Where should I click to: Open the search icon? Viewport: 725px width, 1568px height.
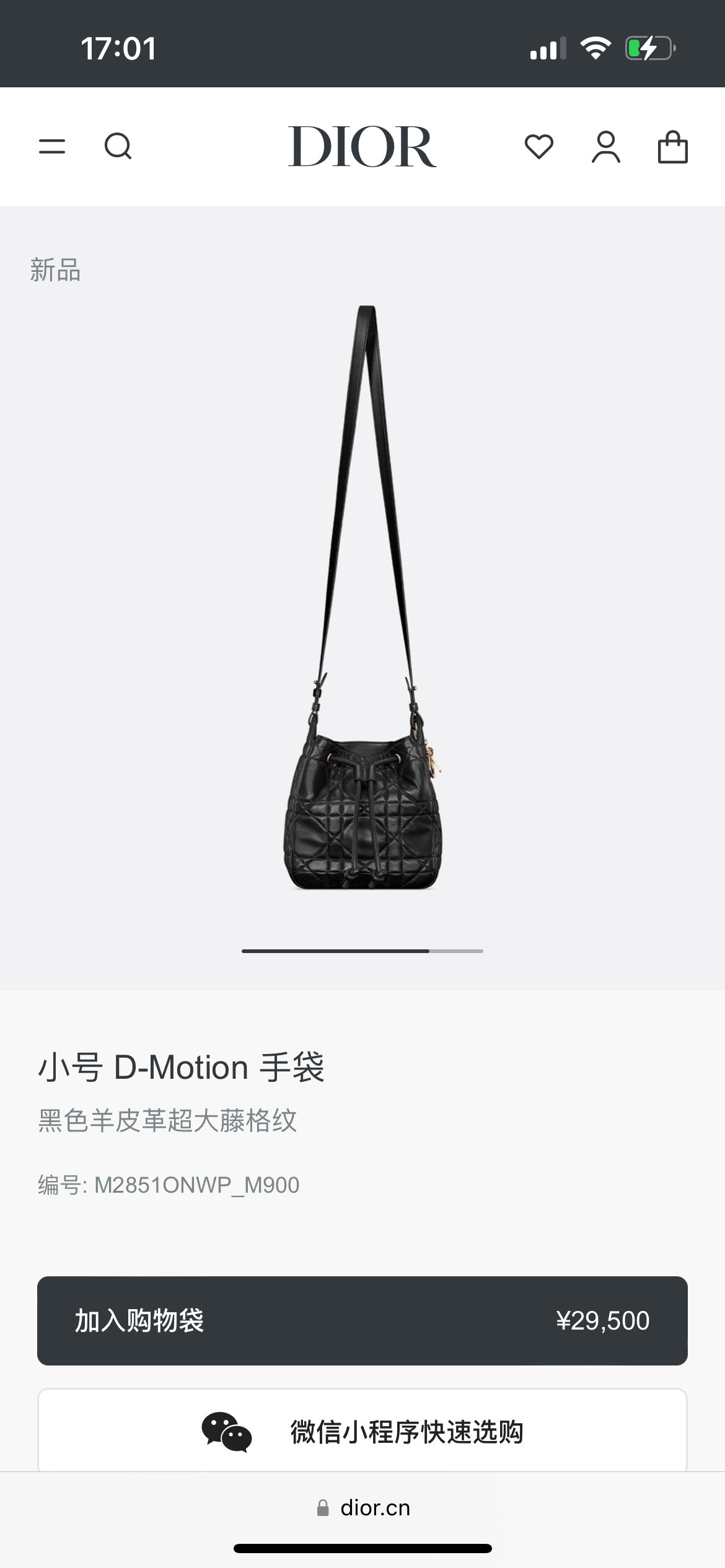coord(118,147)
